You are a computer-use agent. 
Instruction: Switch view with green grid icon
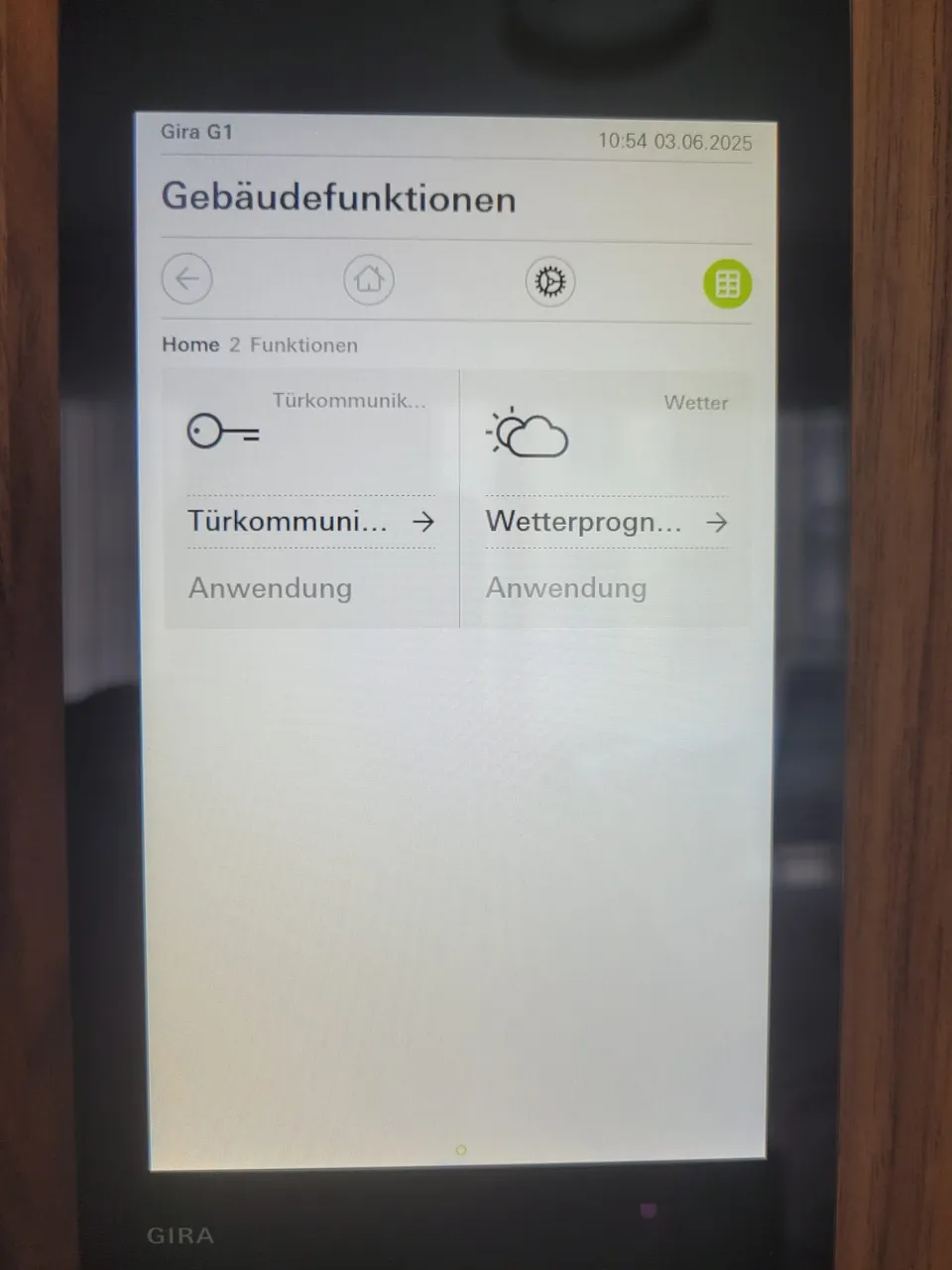coord(727,285)
